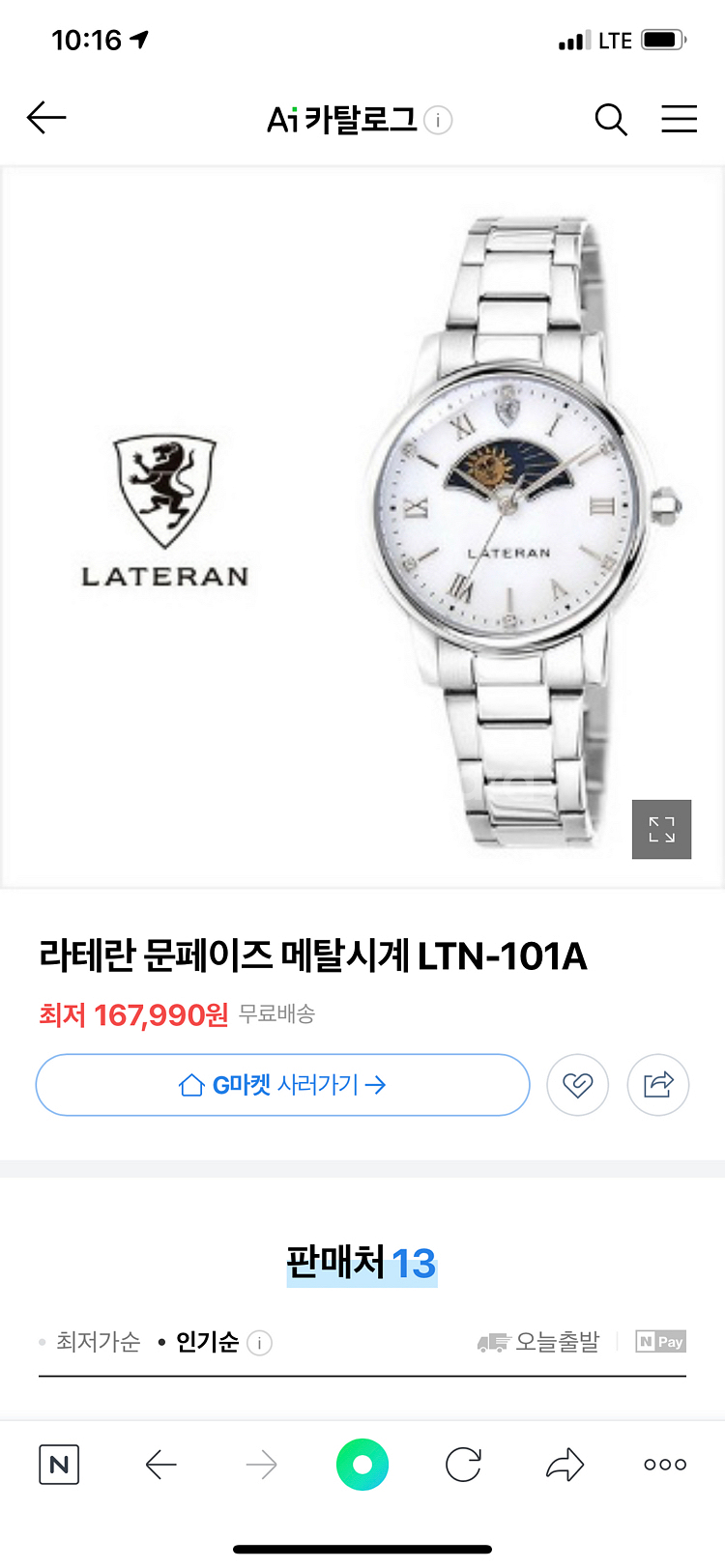The height and width of the screenshot is (1568, 725).
Task: Open the info icon next to 인기순
Action: pos(259,1343)
